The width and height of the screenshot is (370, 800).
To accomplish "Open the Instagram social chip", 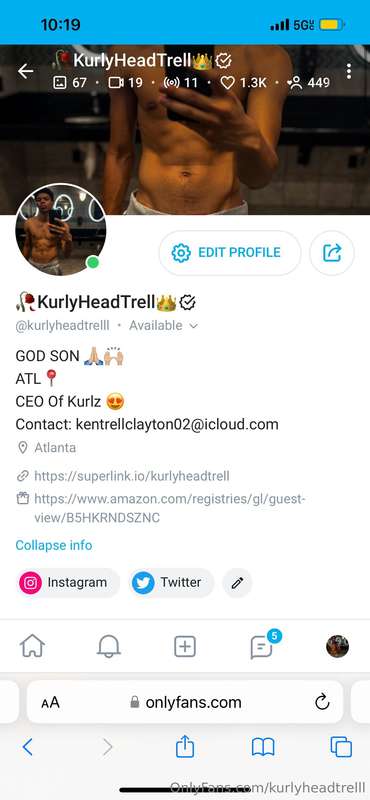I will pyautogui.click(x=68, y=583).
